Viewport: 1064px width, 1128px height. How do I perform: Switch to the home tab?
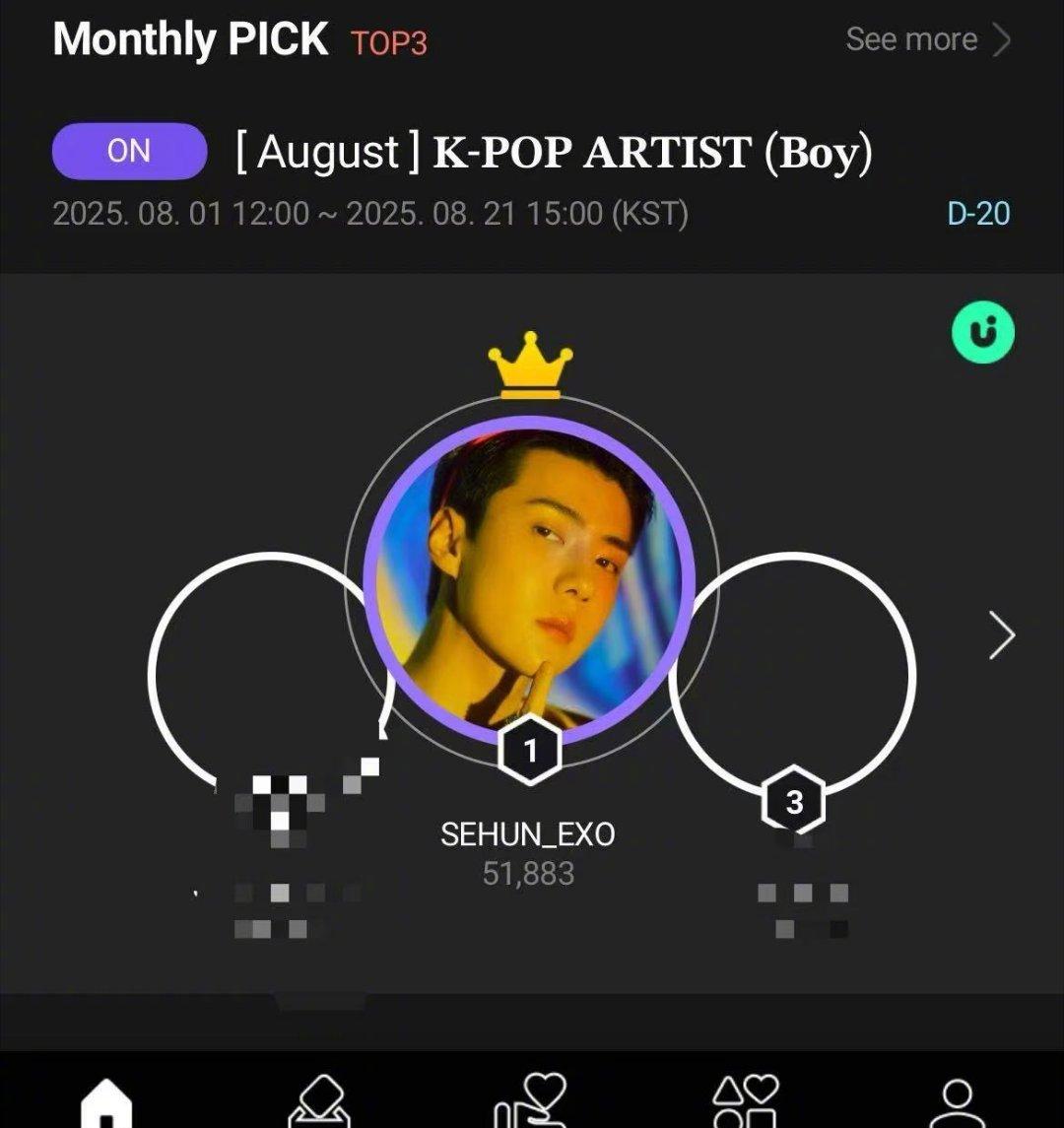coord(107,1103)
